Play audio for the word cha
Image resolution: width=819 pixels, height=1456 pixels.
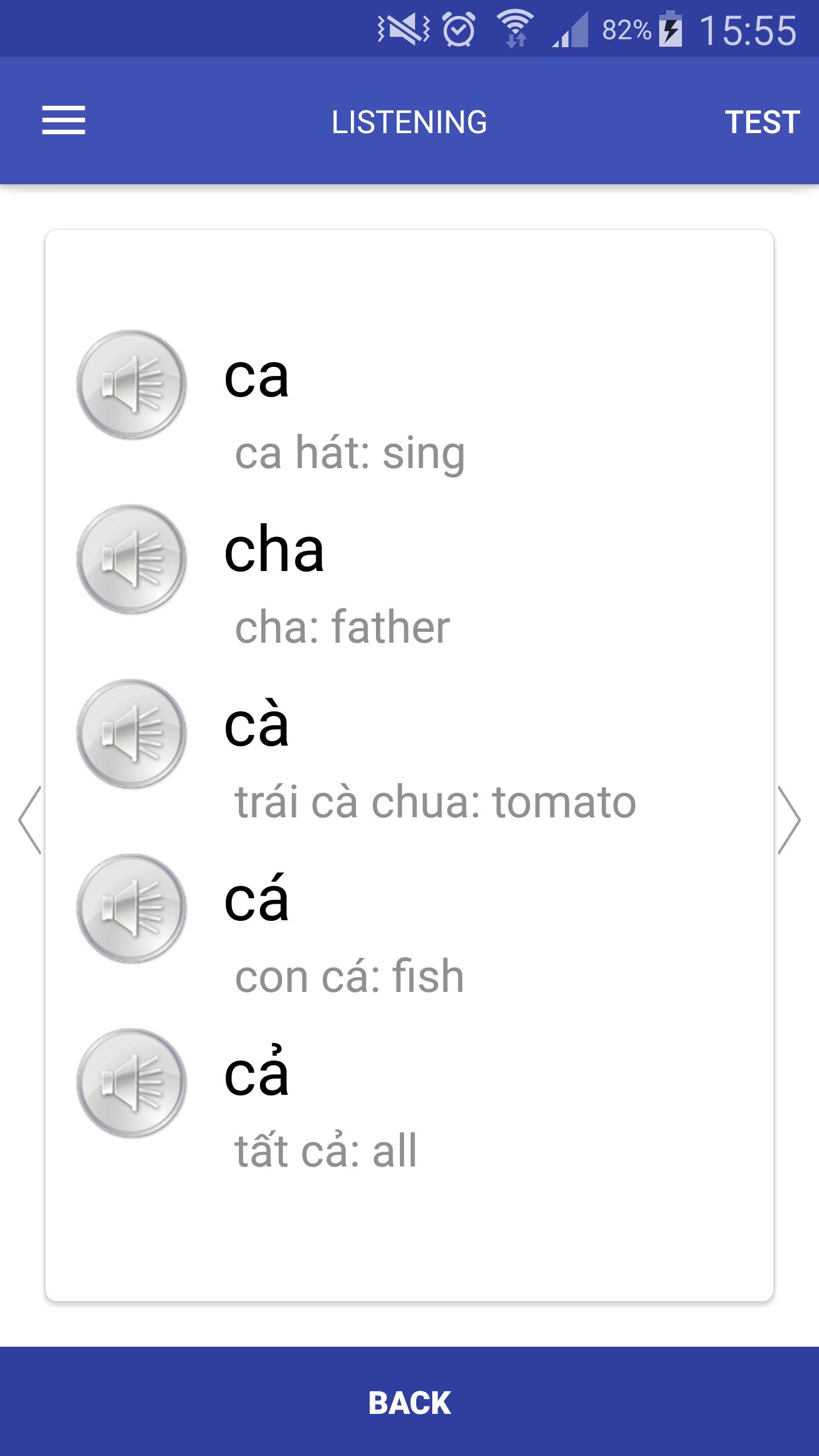pos(131,559)
